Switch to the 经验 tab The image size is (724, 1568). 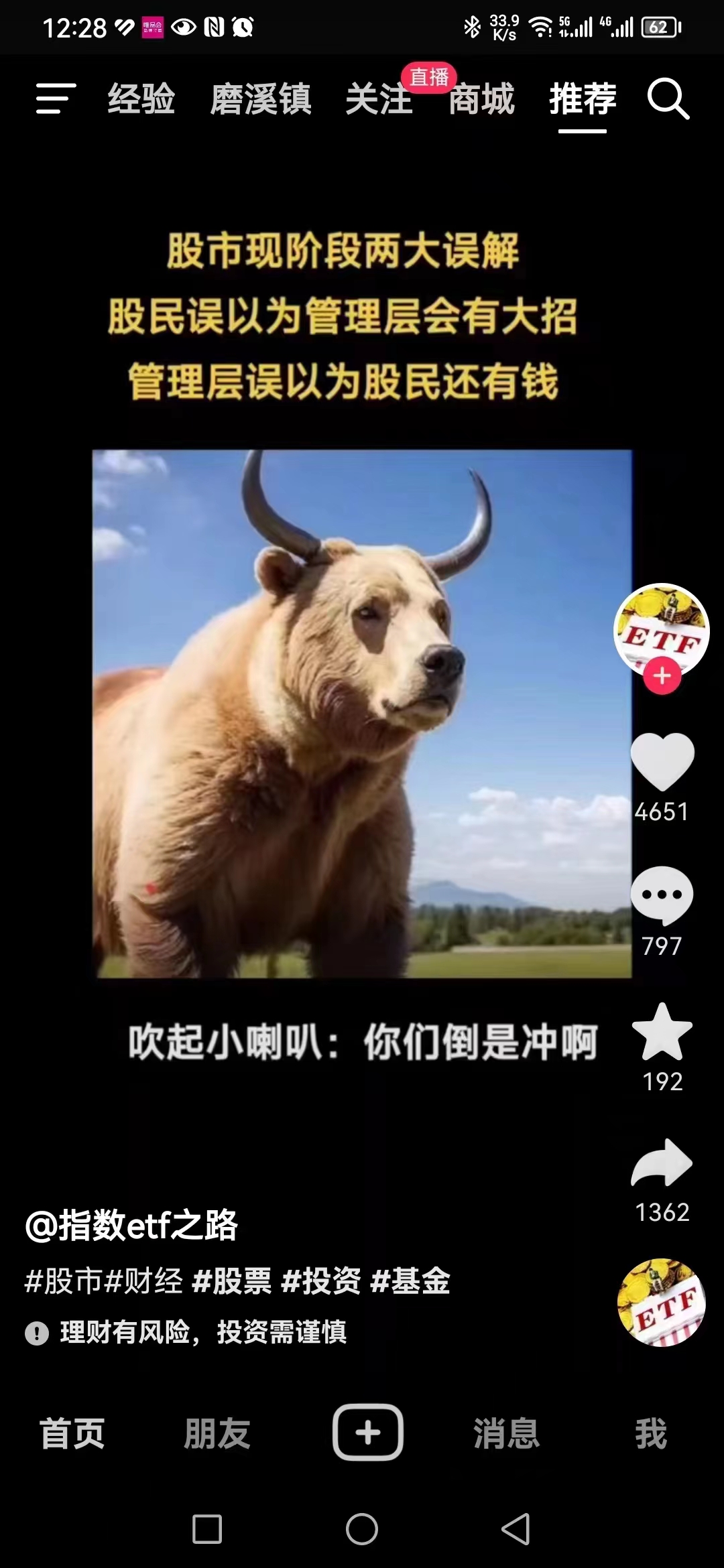[x=141, y=99]
